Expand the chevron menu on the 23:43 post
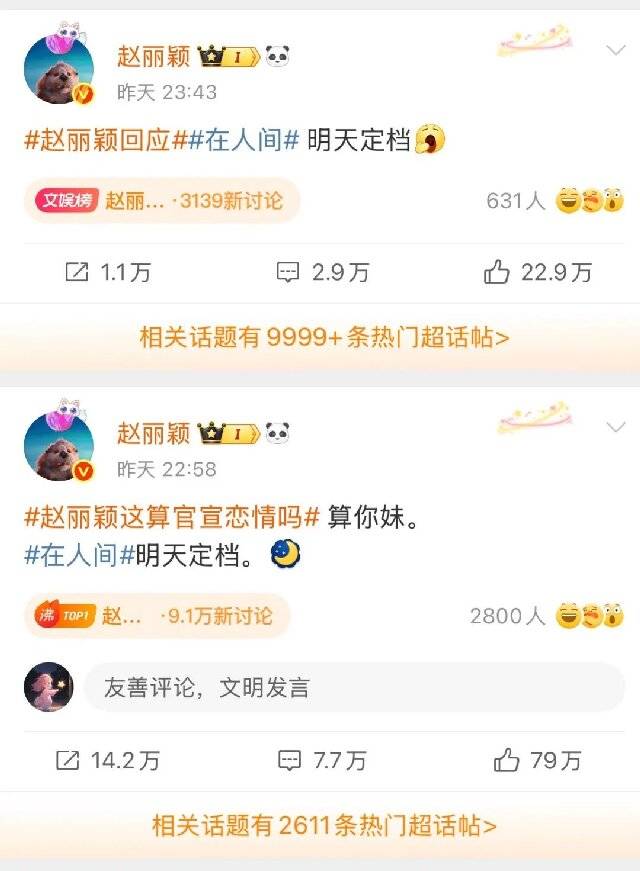Image resolution: width=640 pixels, height=871 pixels. pos(616,50)
